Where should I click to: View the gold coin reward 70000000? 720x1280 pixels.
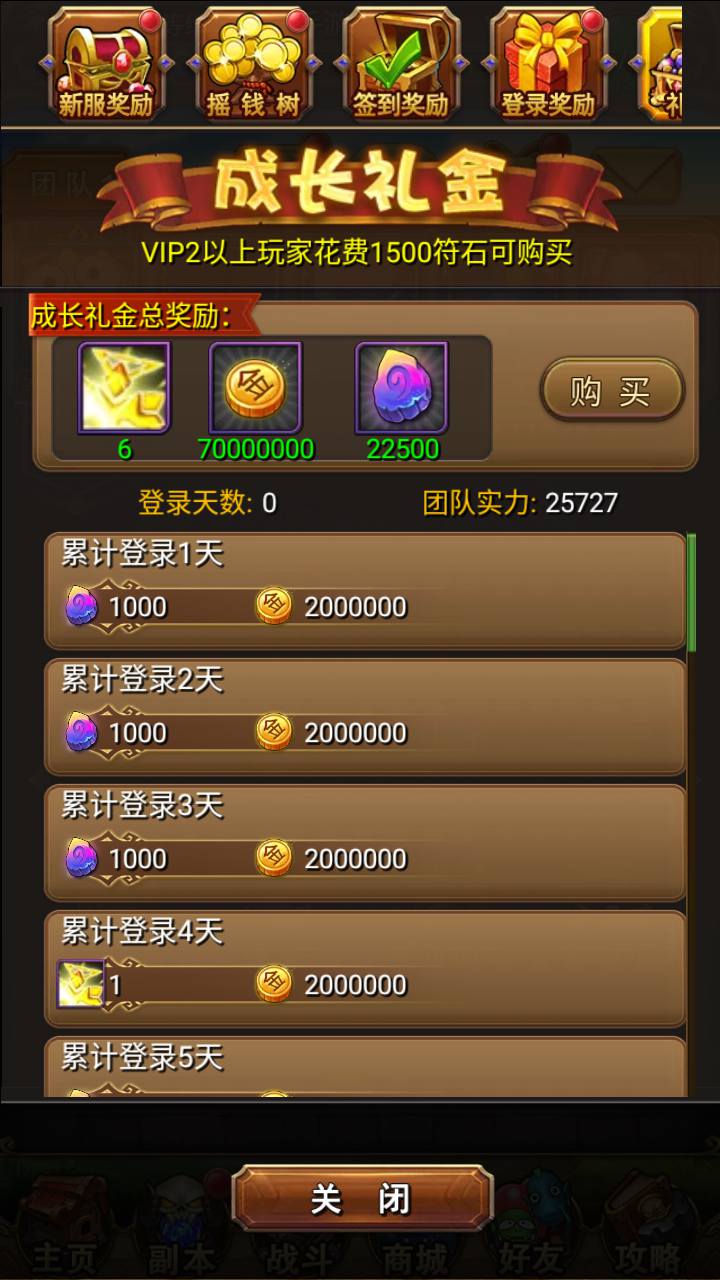pos(255,388)
